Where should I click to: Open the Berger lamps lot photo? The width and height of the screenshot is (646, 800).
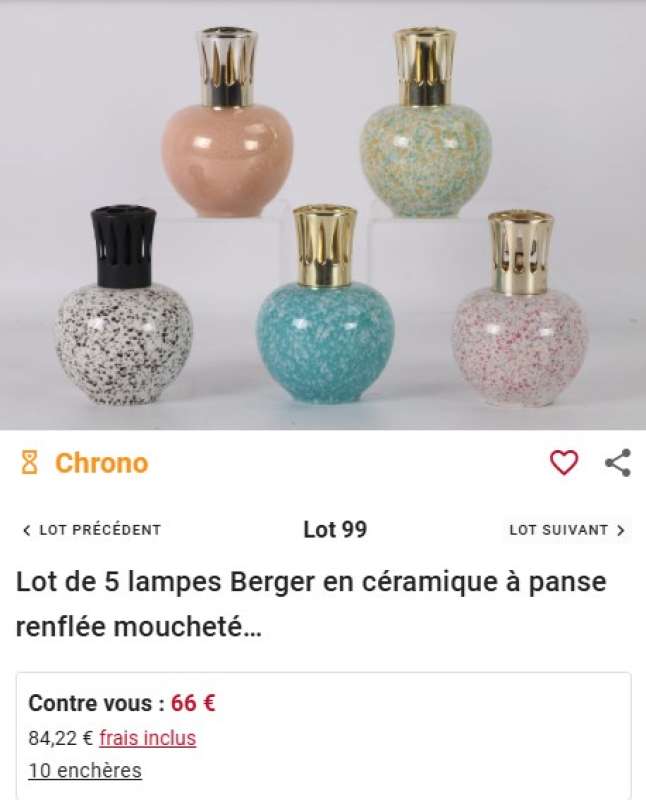point(323,215)
